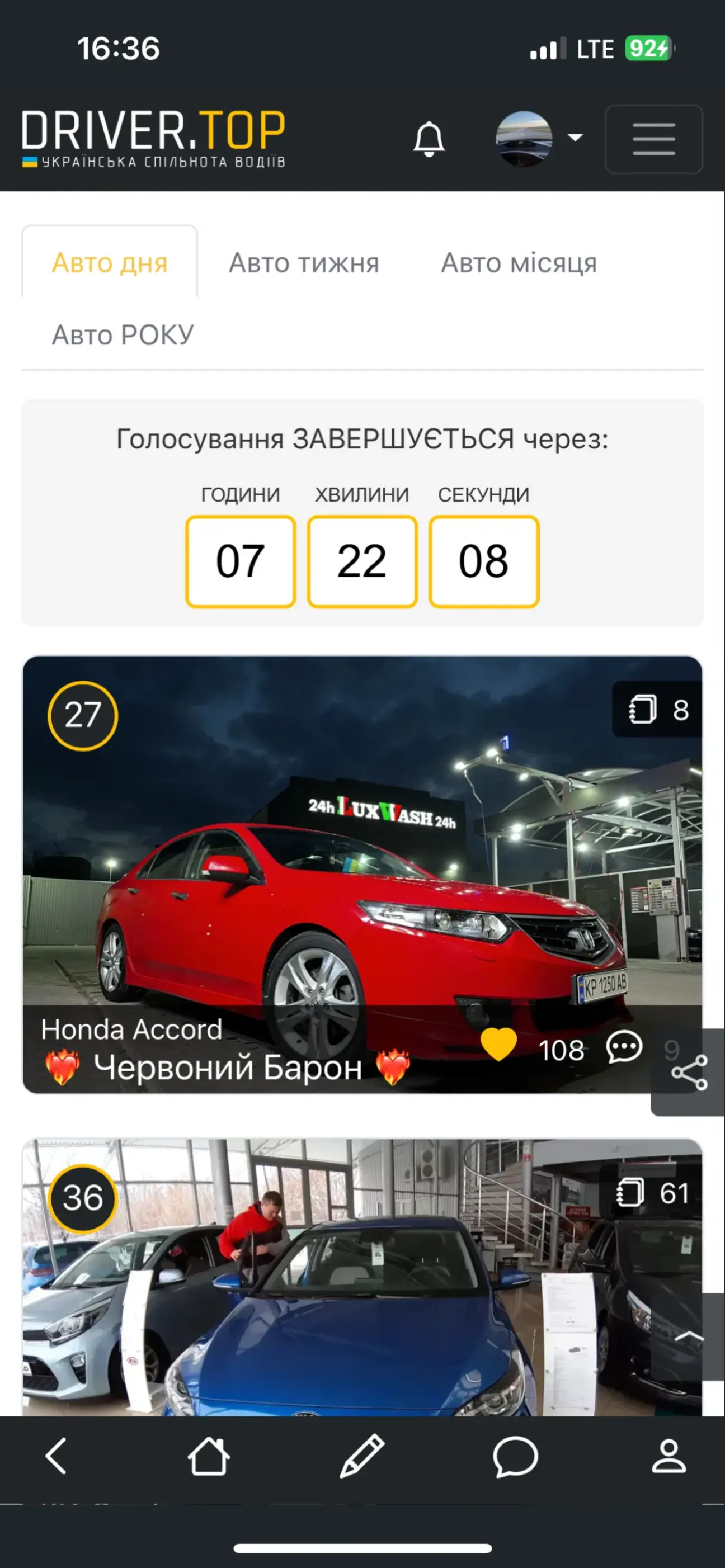Viewport: 725px width, 1568px height.
Task: Switch to the Авто тижня tab
Action: [304, 262]
